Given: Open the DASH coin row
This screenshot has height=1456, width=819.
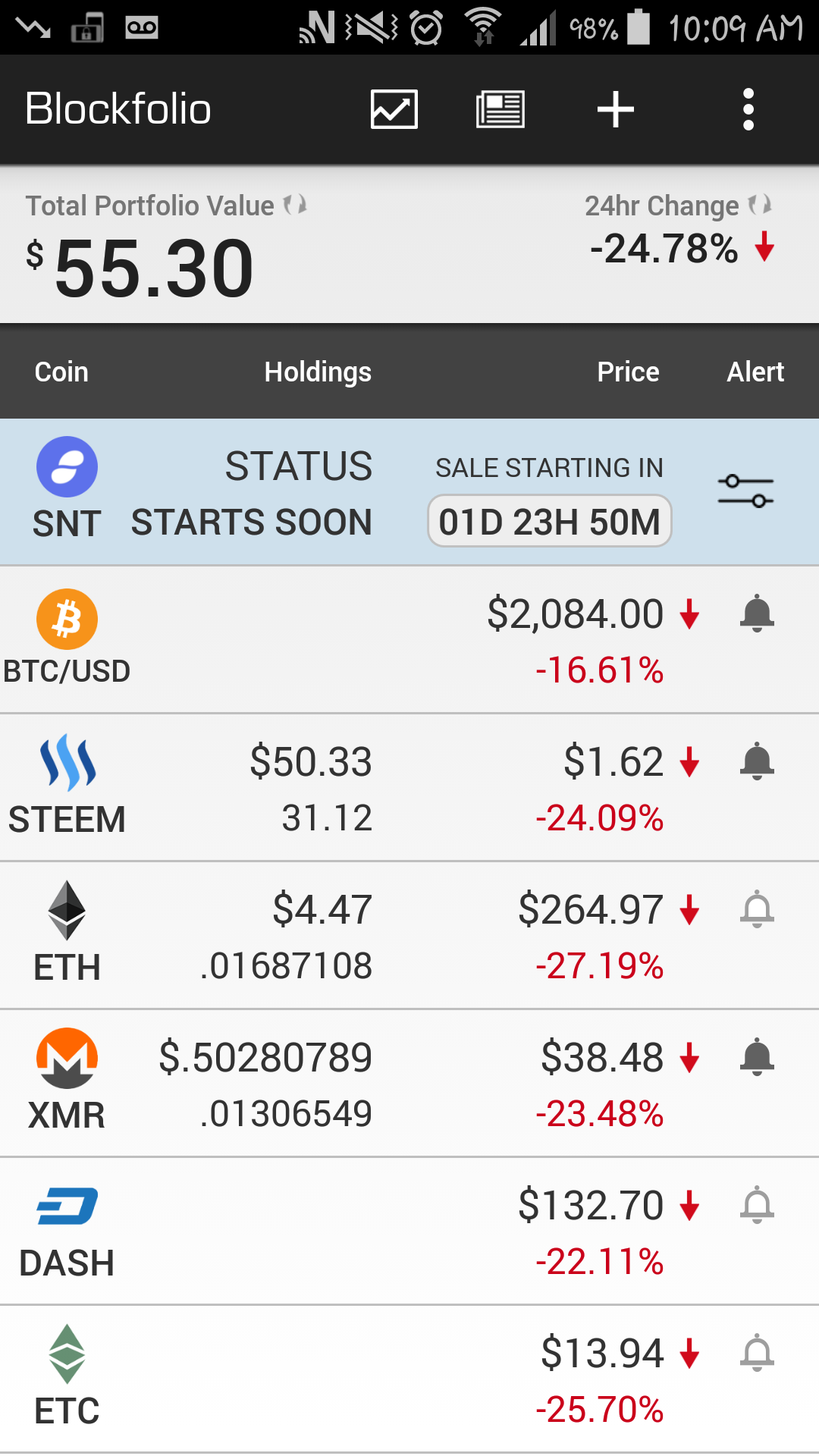Looking at the screenshot, I should pos(409,1231).
